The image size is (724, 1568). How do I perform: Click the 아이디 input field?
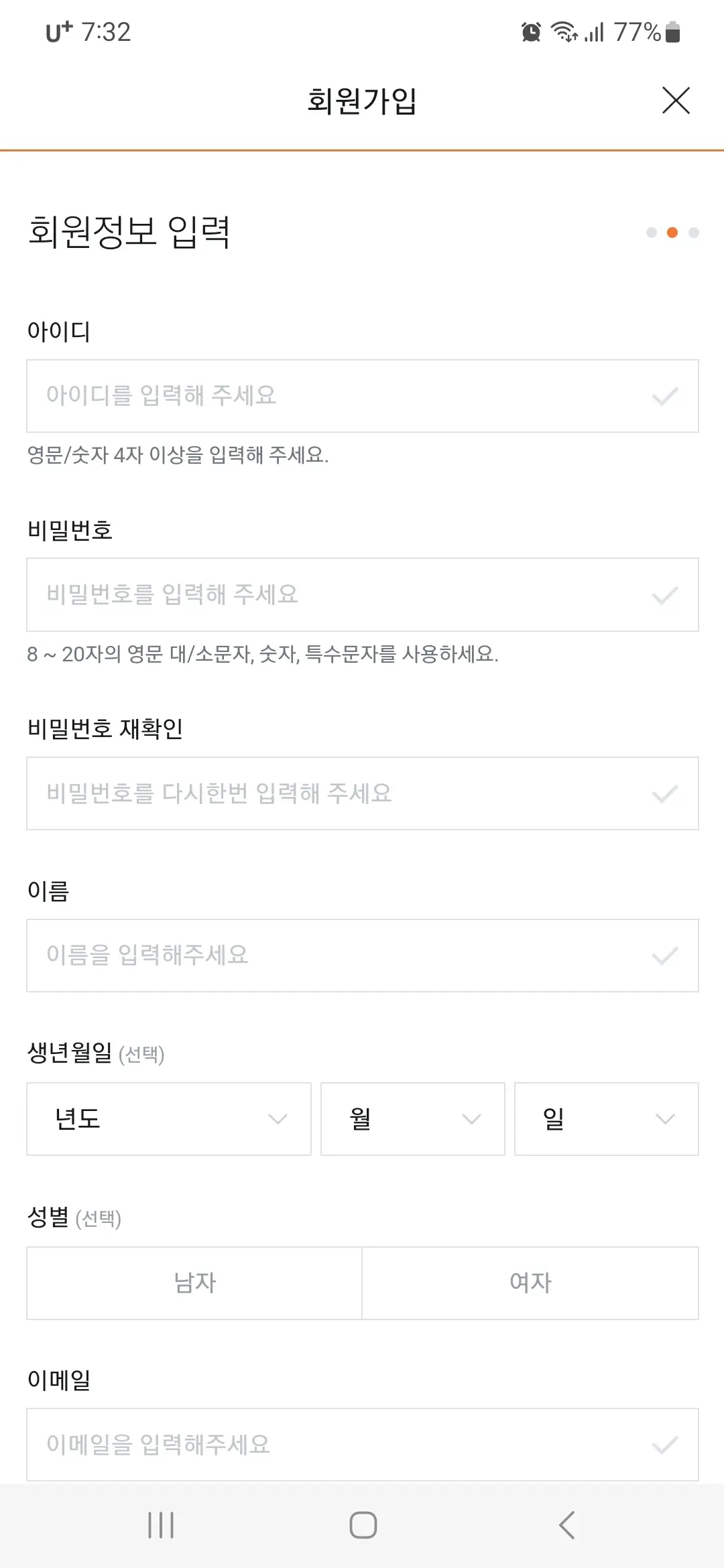coord(302,396)
